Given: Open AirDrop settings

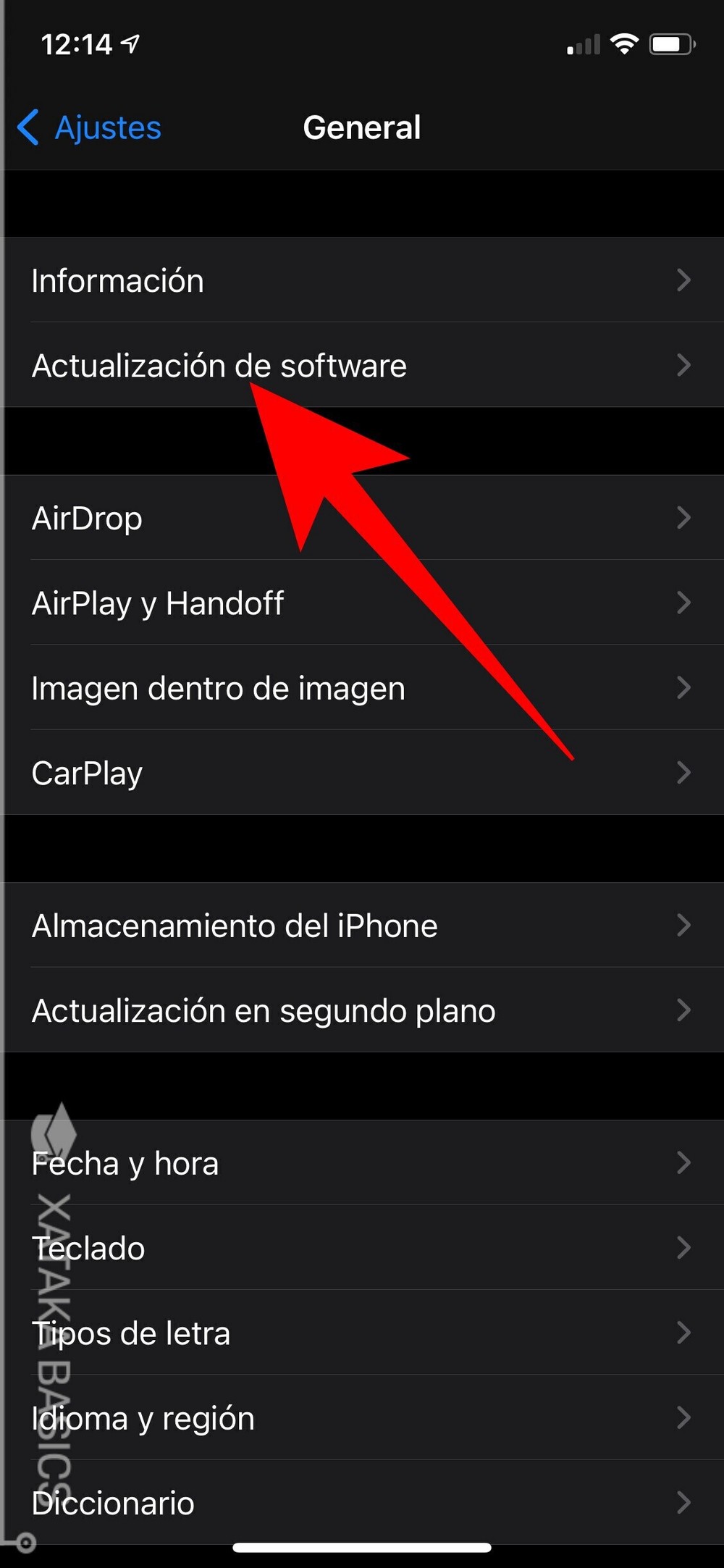Looking at the screenshot, I should 362,518.
